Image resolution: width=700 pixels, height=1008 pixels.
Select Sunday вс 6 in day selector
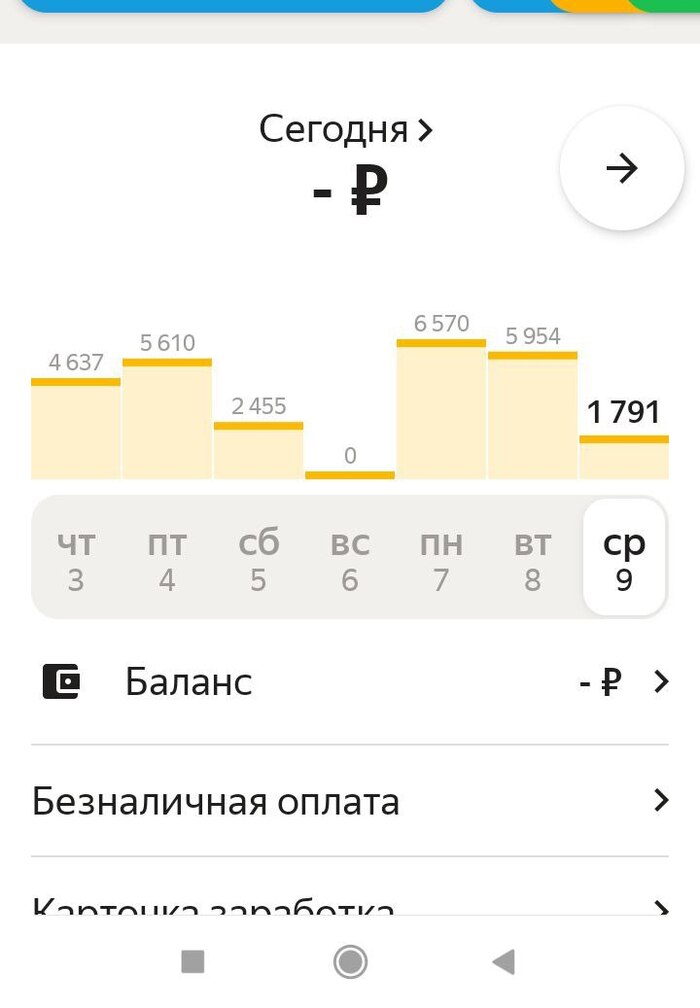(350, 559)
